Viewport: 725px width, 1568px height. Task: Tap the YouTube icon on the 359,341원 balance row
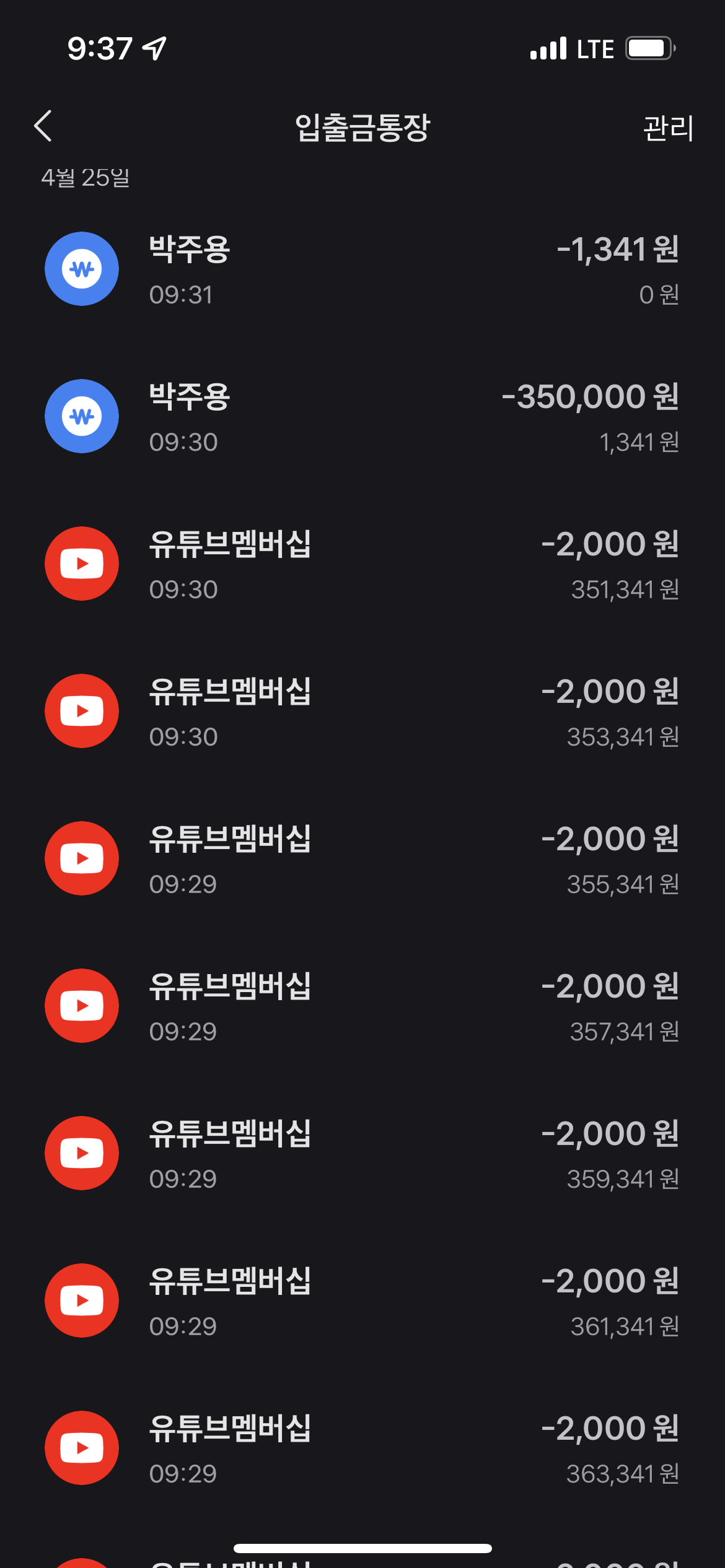coord(81,1153)
